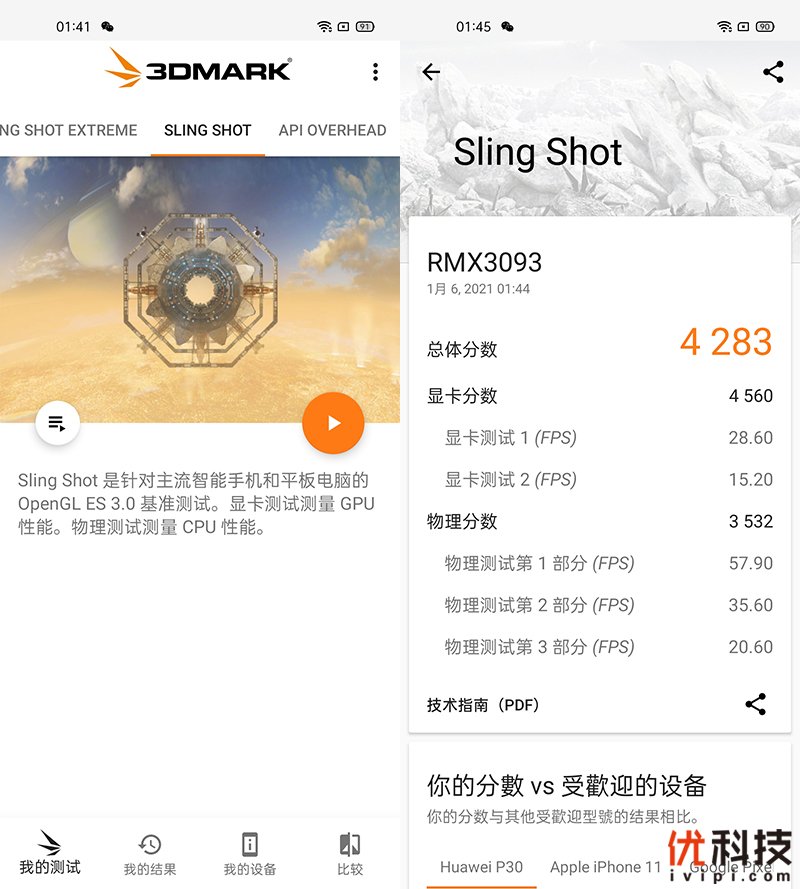Go to the 我的结果 tab
Screen dimensions: 800x889
point(150,855)
